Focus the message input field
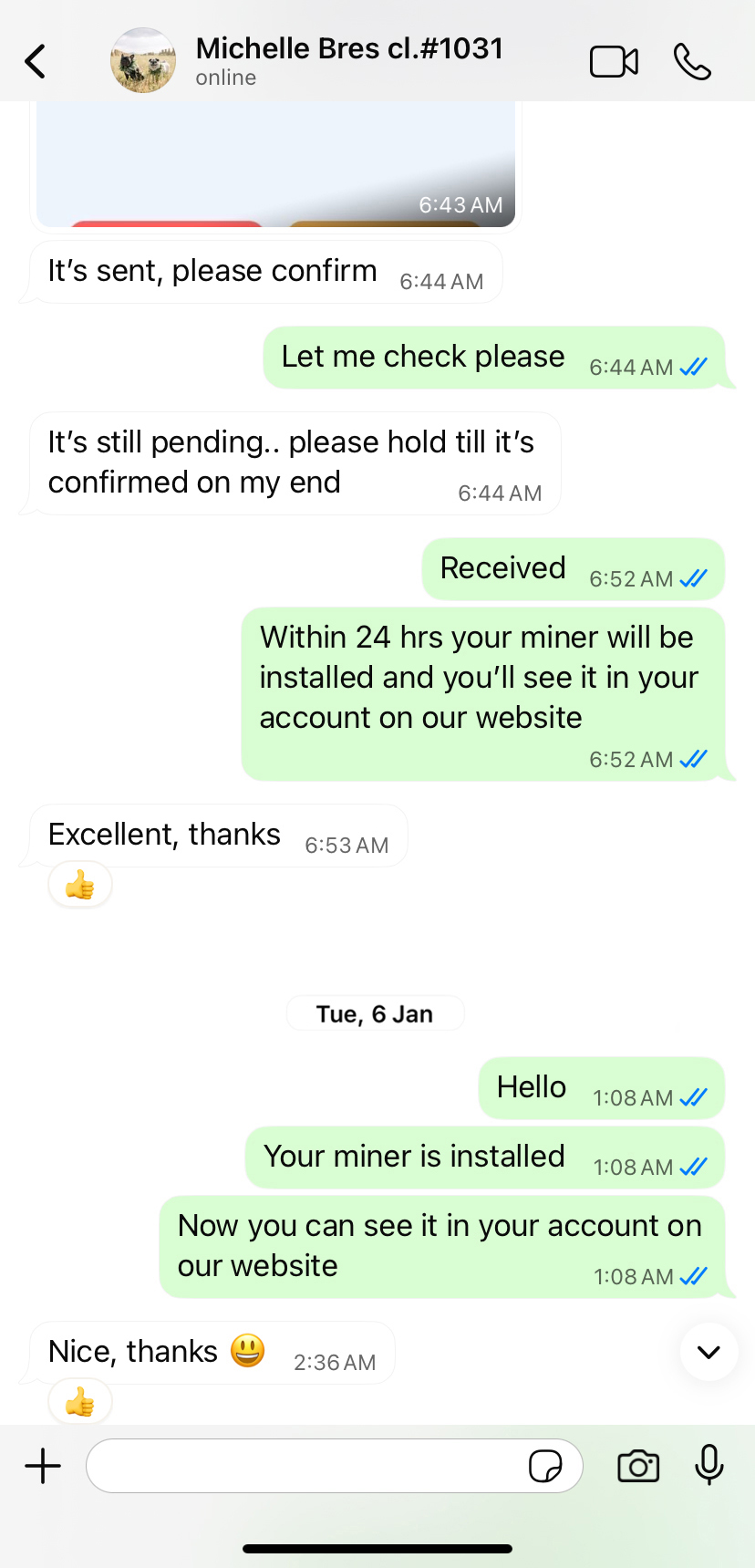This screenshot has height=1568, width=755. [x=305, y=1466]
